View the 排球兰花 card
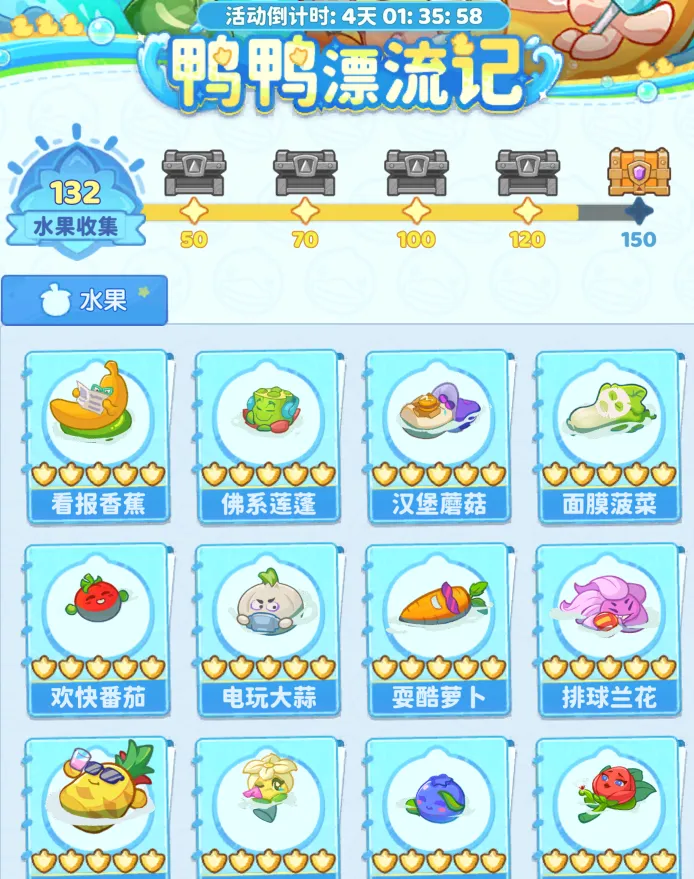 [609, 628]
